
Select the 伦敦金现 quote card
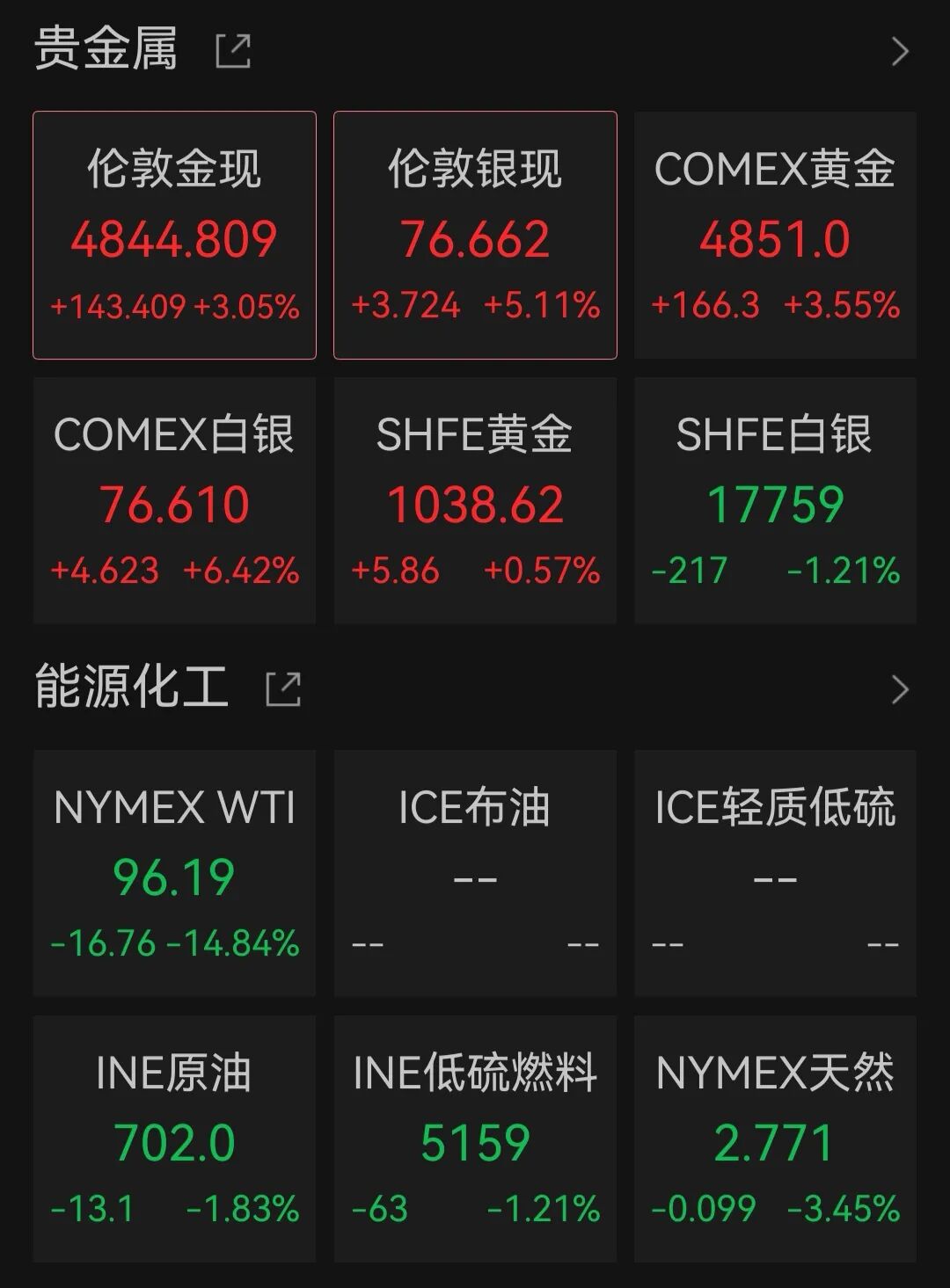coord(174,233)
